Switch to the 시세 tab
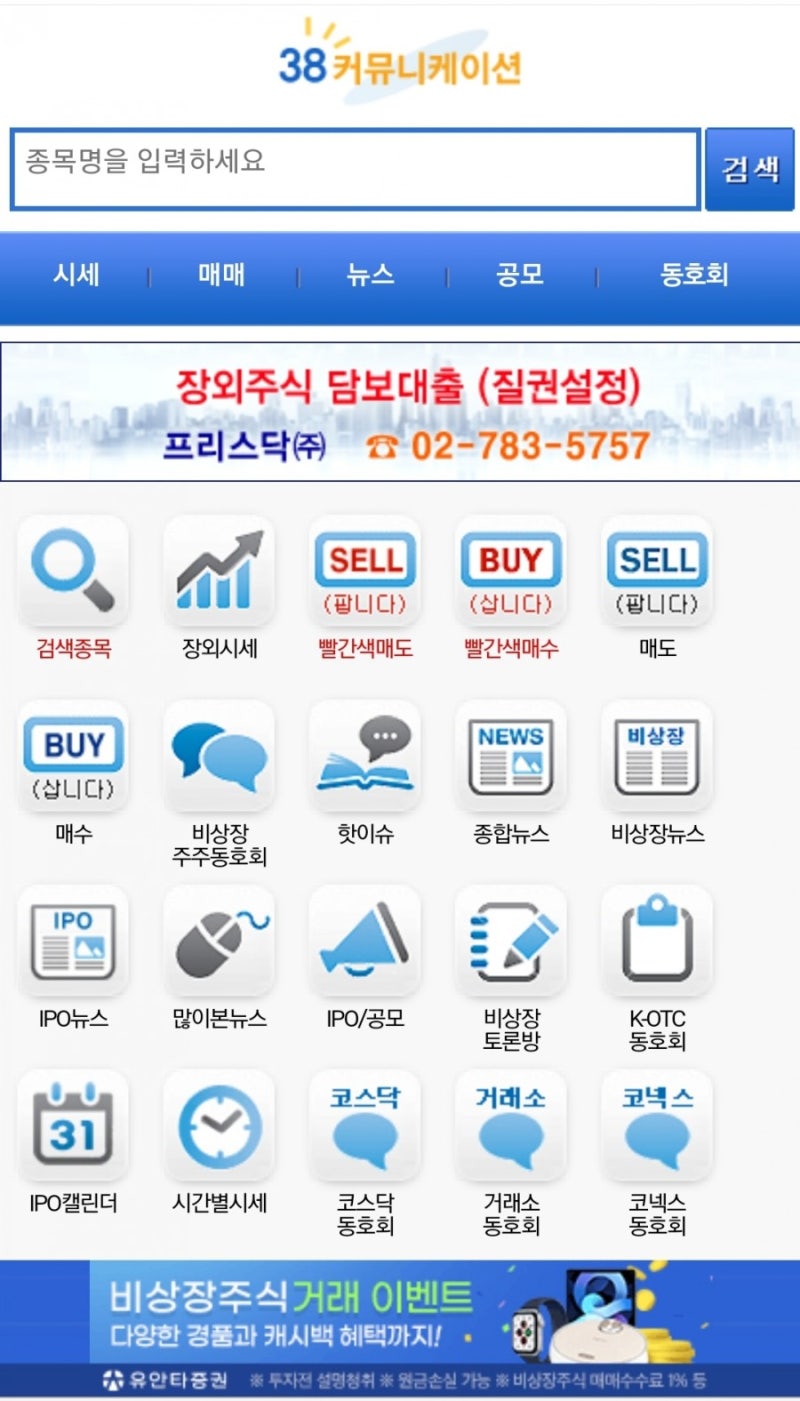This screenshot has width=800, height=1401. [x=76, y=275]
